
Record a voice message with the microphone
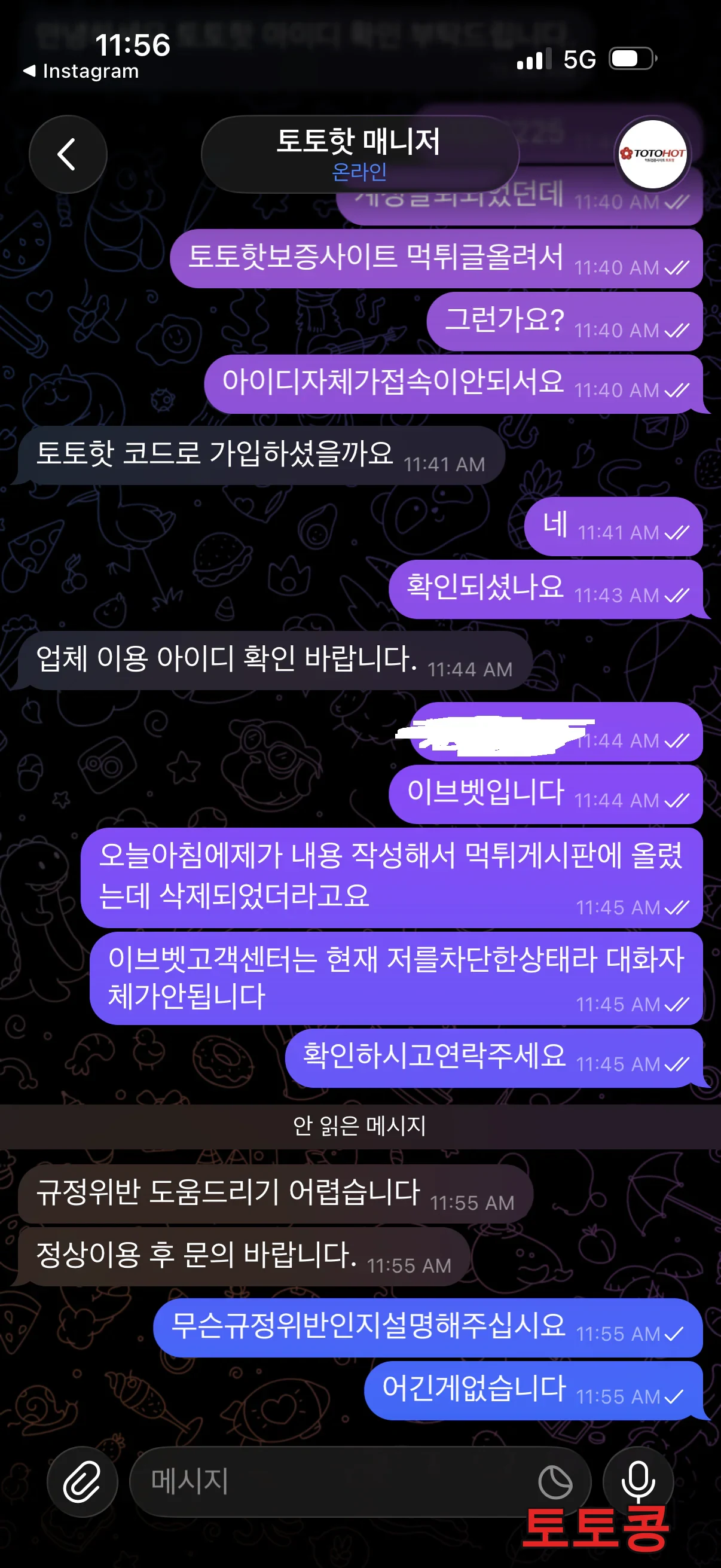[x=638, y=1481]
